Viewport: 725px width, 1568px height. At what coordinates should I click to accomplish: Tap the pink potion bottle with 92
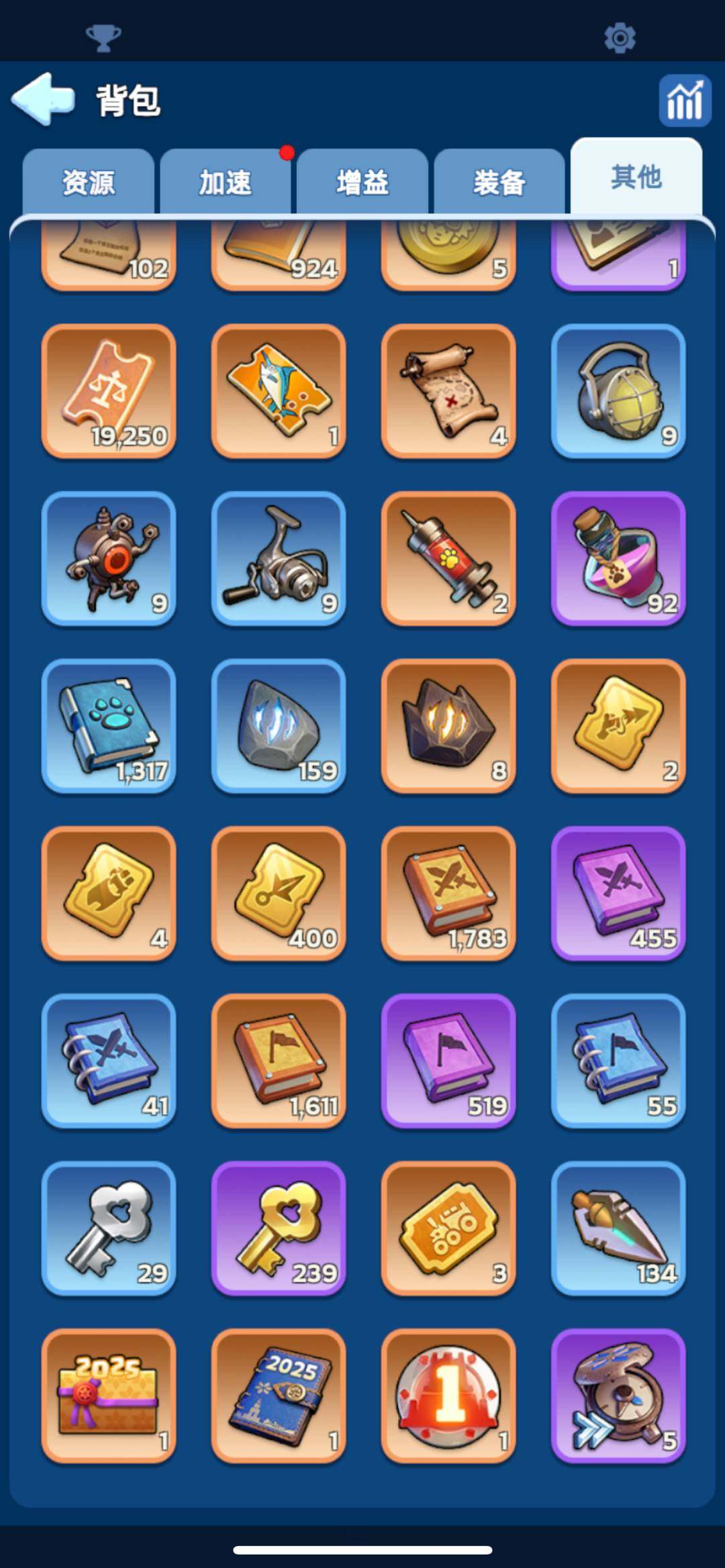(x=618, y=558)
